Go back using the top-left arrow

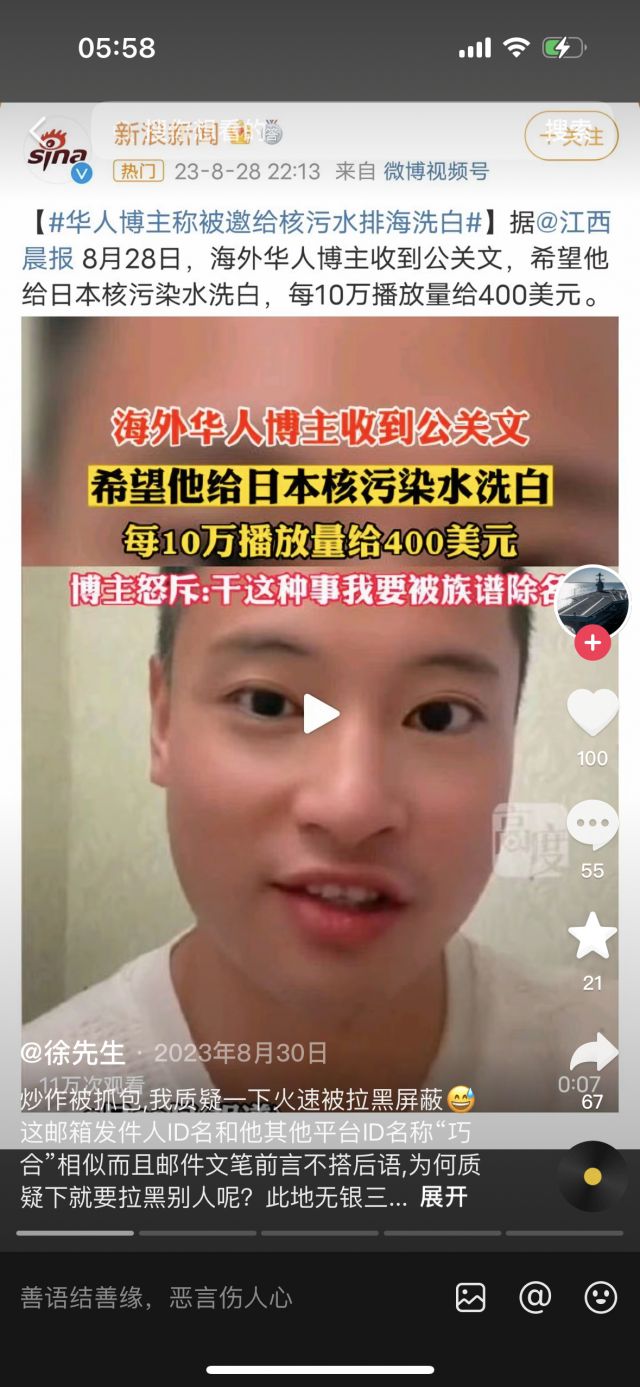coord(36,130)
